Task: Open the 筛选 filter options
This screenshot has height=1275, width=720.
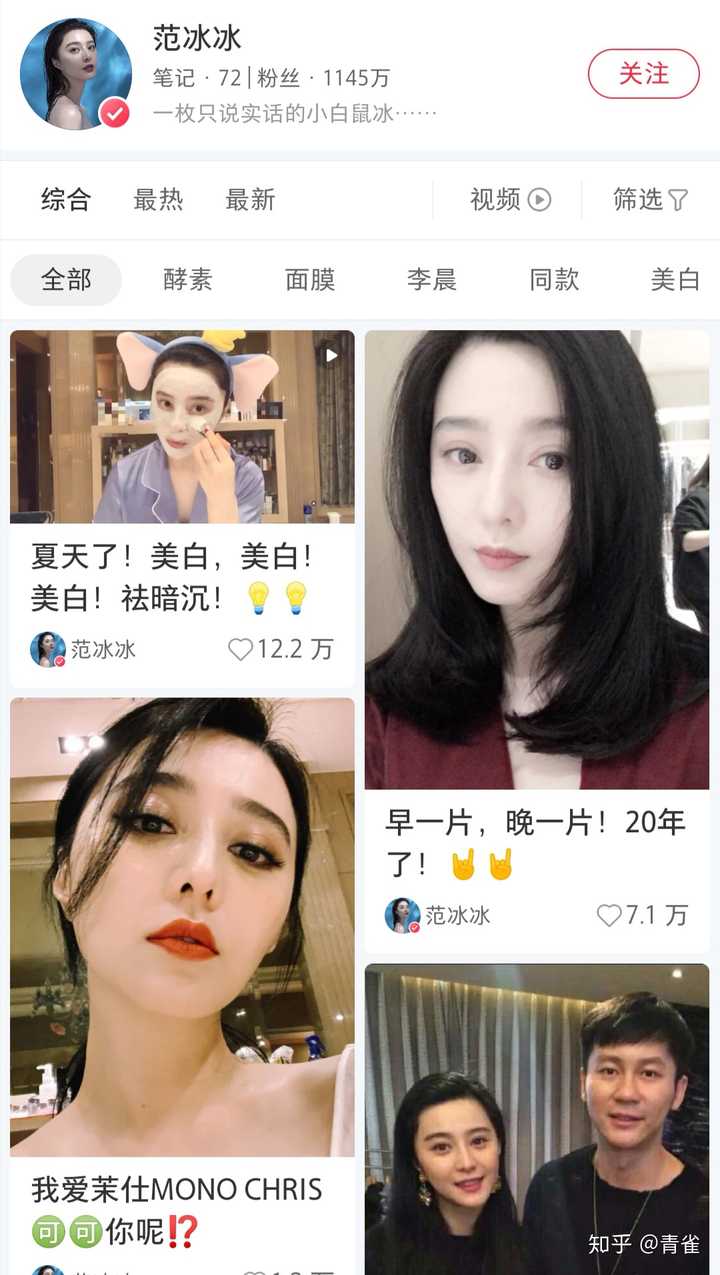Action: [x=650, y=199]
